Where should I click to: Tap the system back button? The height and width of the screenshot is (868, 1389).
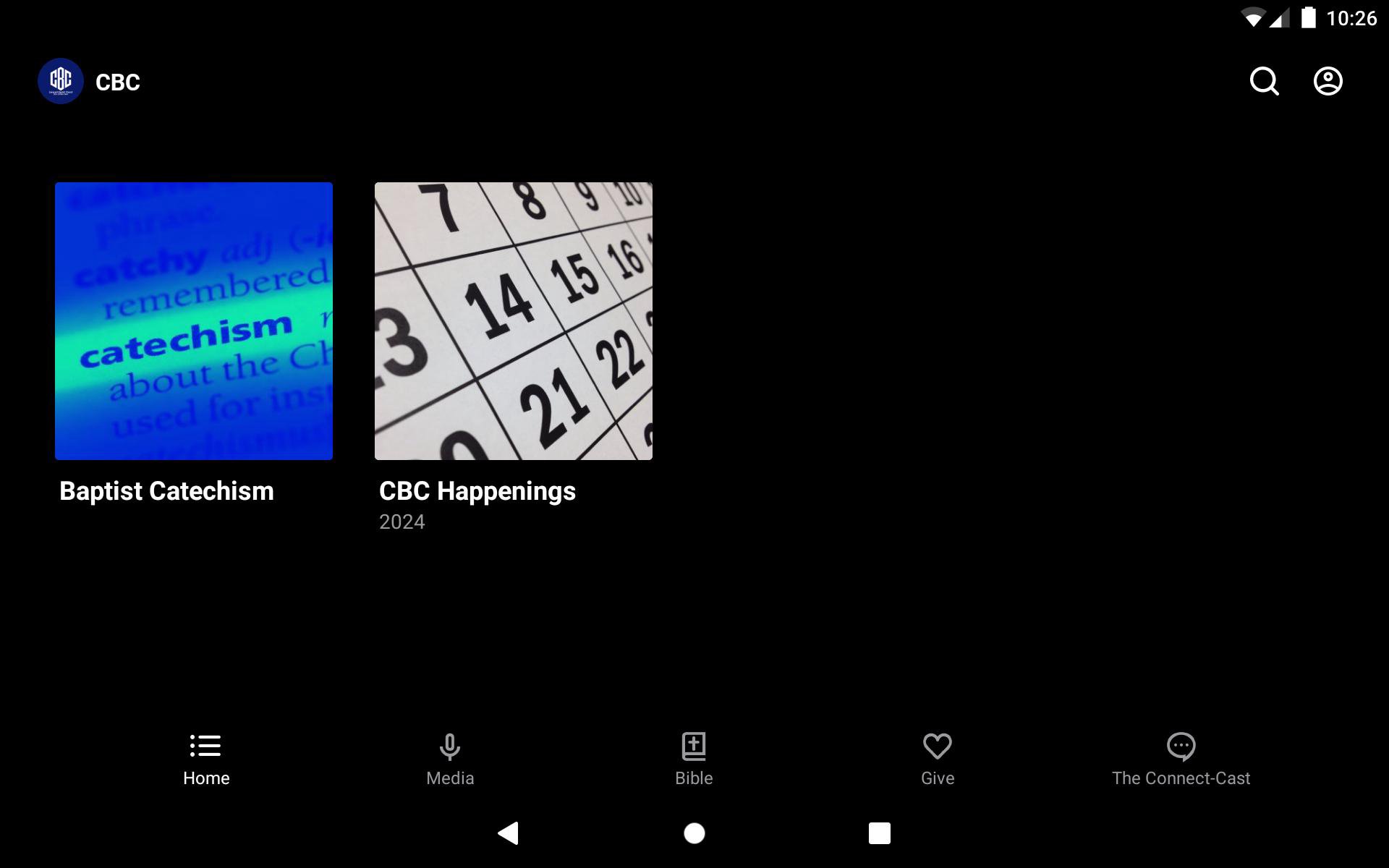pyautogui.click(x=509, y=833)
